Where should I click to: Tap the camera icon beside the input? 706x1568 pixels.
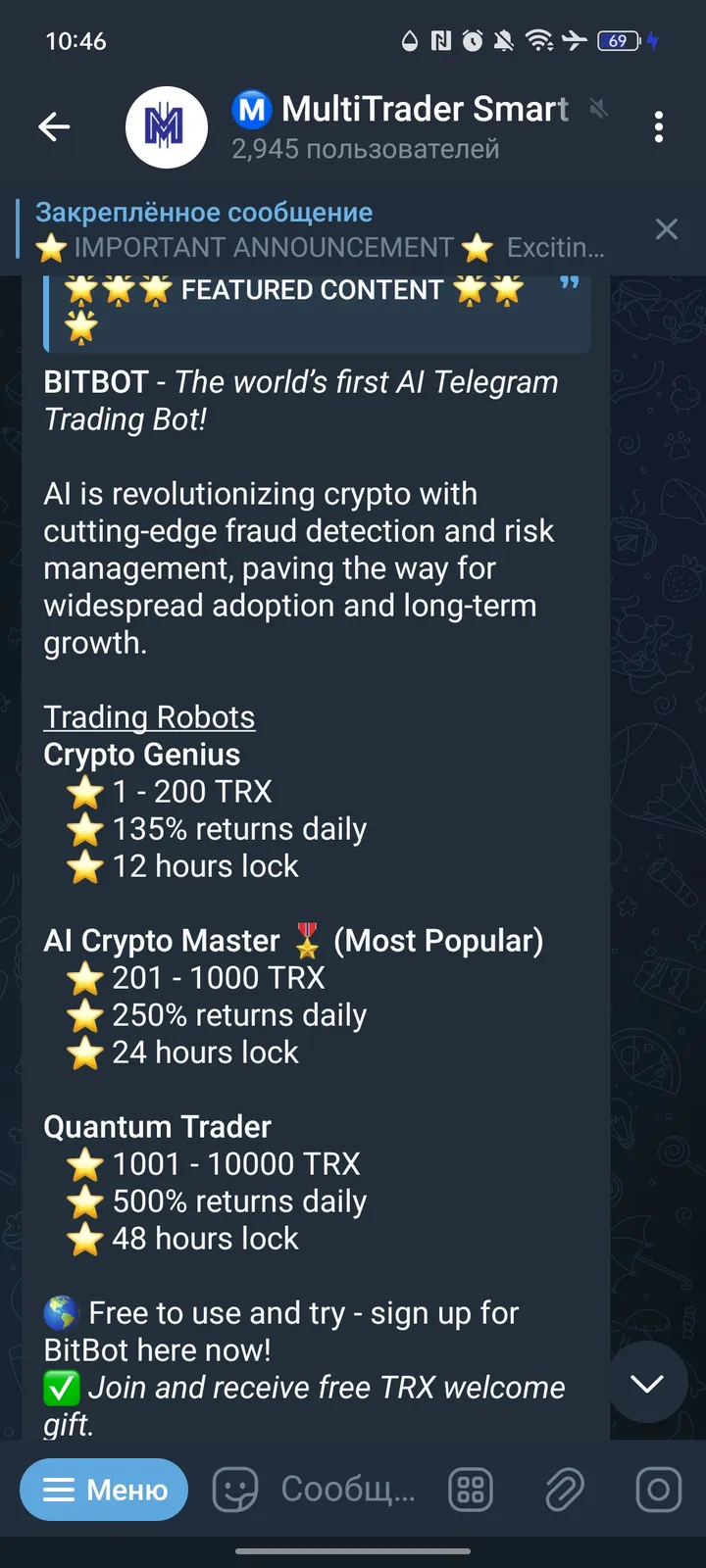pos(657,1490)
